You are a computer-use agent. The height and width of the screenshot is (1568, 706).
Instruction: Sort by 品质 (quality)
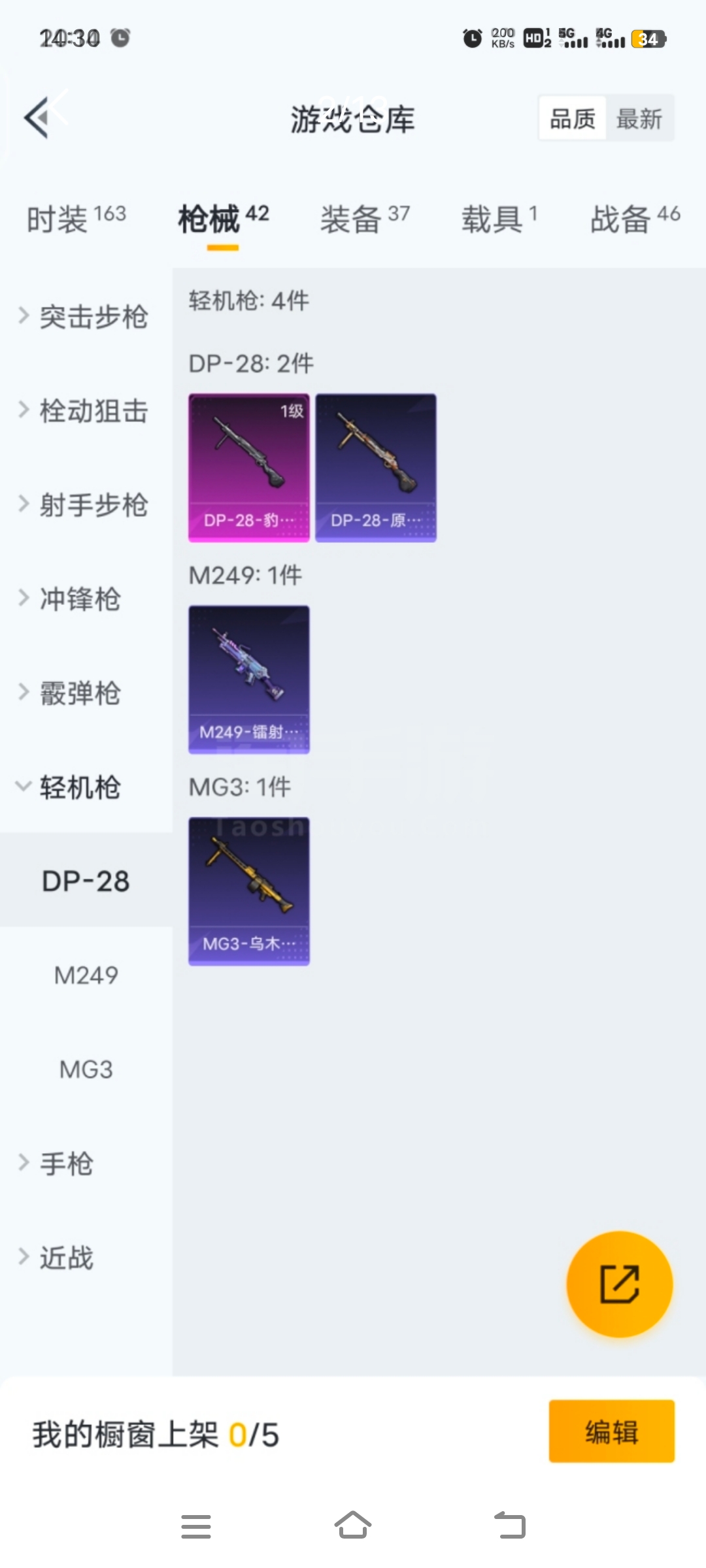[x=572, y=119]
